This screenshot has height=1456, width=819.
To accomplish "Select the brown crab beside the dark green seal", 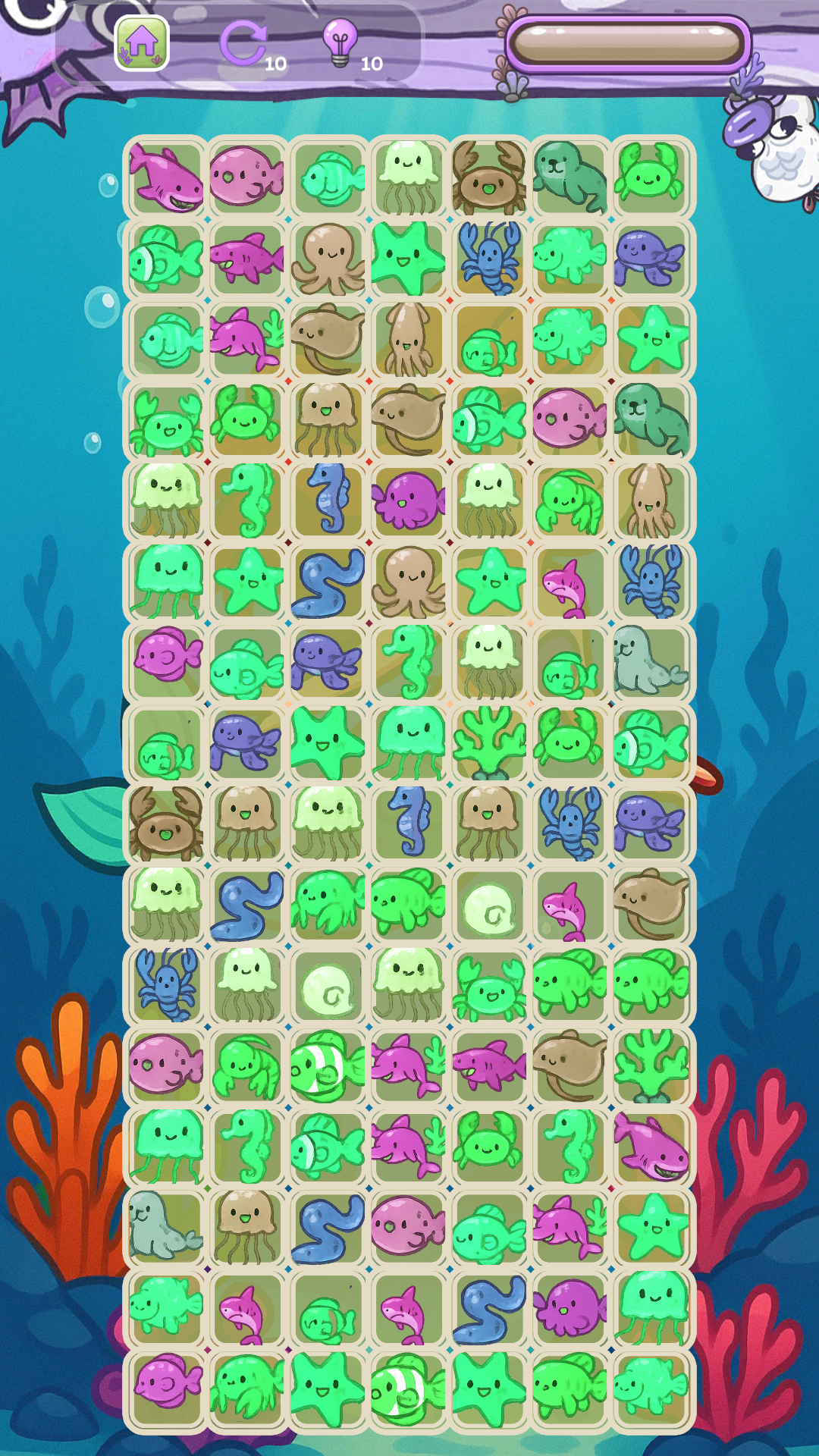I will pos(489,177).
